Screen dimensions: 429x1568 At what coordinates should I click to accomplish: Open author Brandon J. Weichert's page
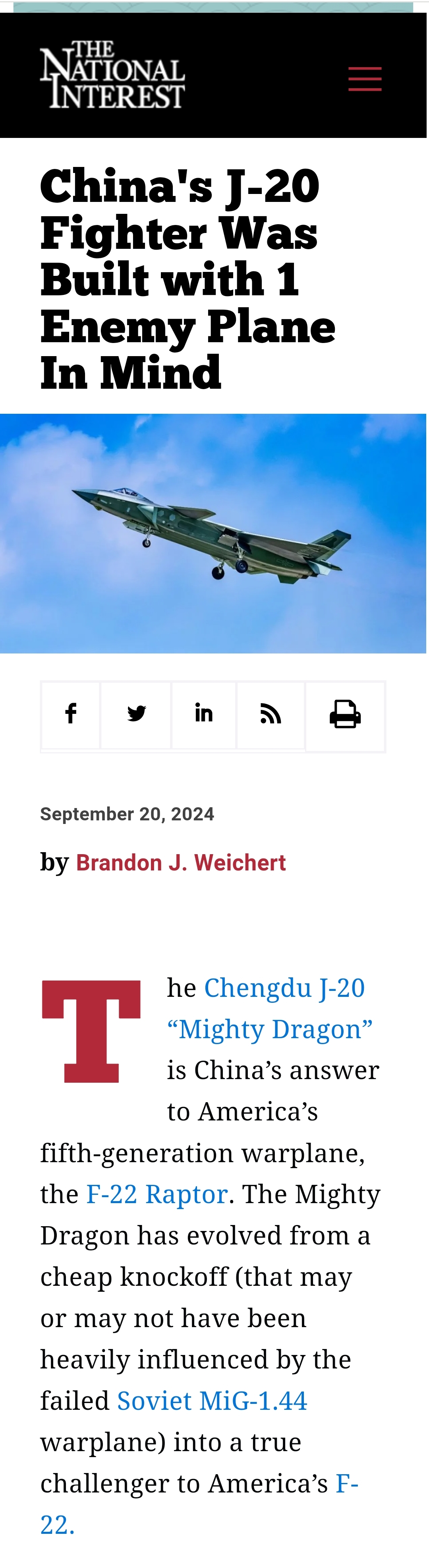pyautogui.click(x=181, y=862)
